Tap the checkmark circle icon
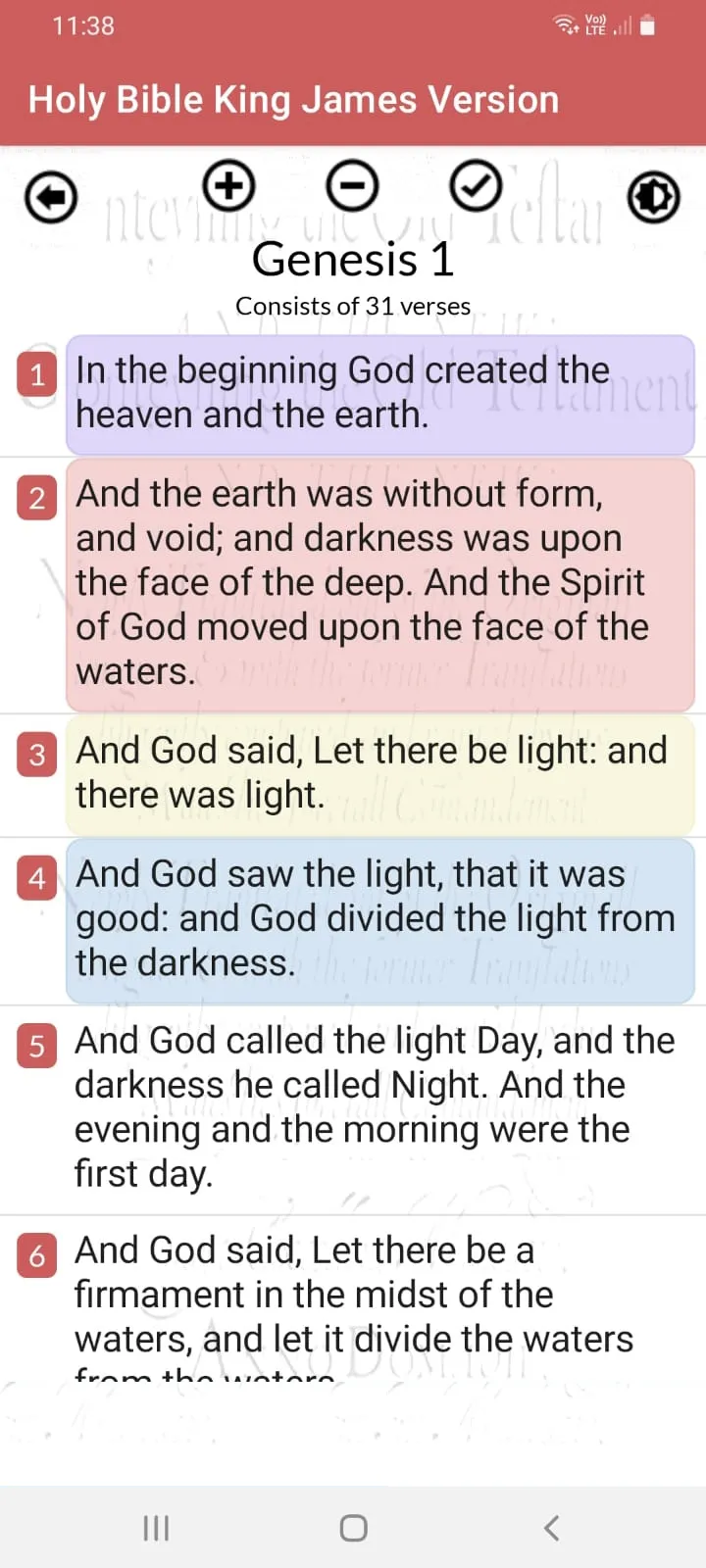Viewport: 706px width, 1568px height. pos(476,185)
